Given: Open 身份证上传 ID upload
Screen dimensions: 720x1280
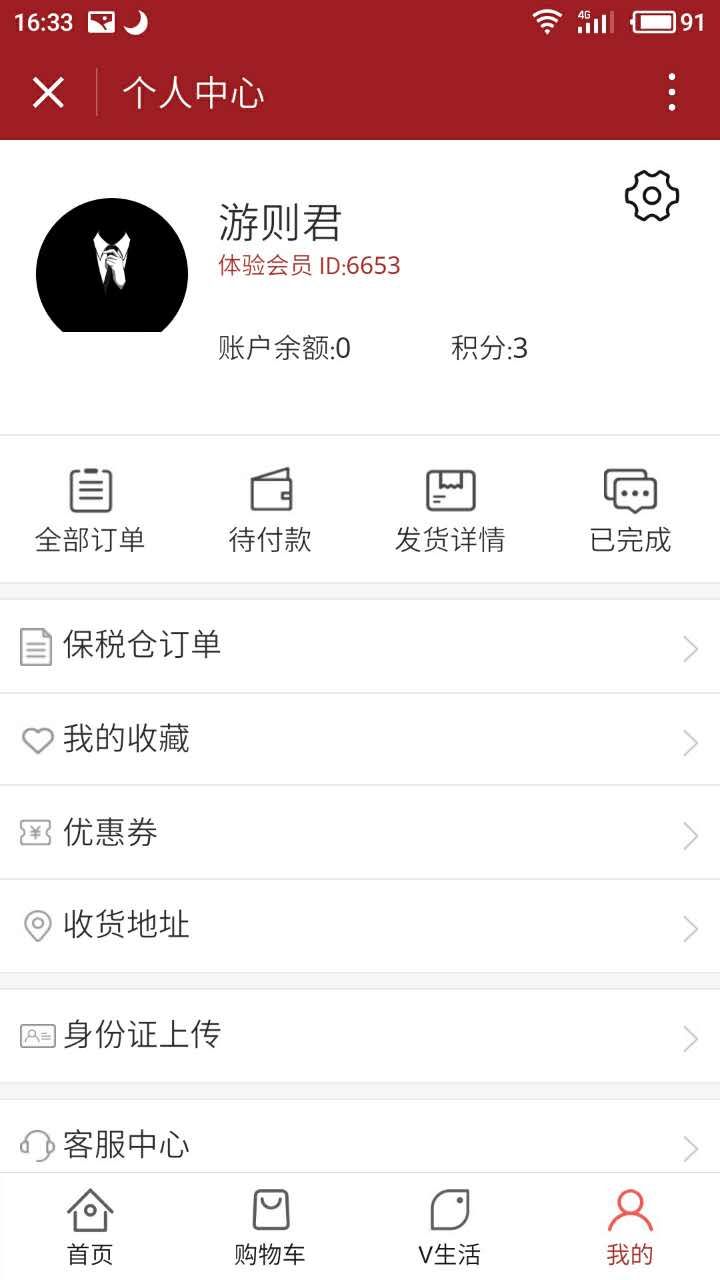Looking at the screenshot, I should 360,1036.
